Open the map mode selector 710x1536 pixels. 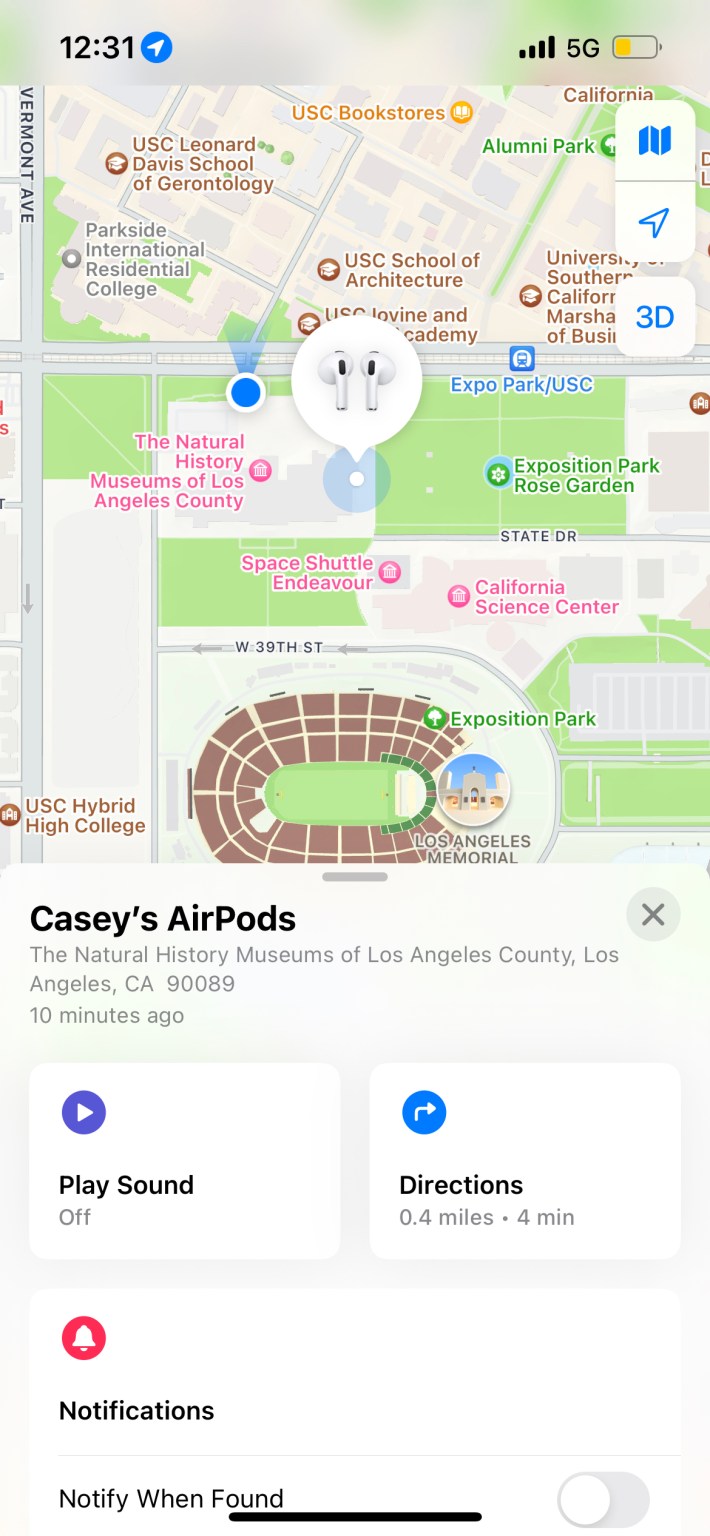654,141
